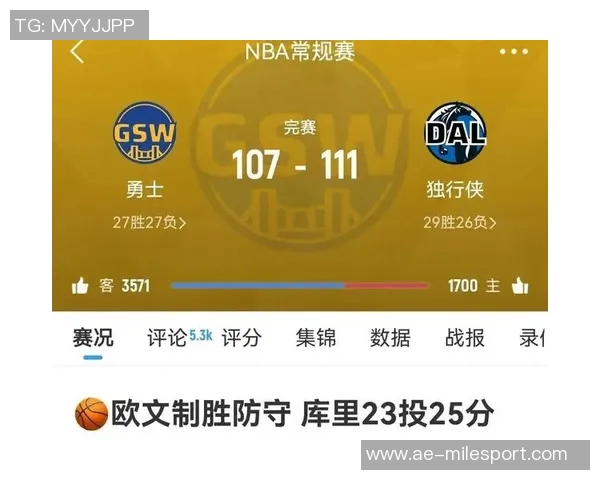Switch to the 战报 tab
Viewport: 600px width, 480px height.
[464, 338]
